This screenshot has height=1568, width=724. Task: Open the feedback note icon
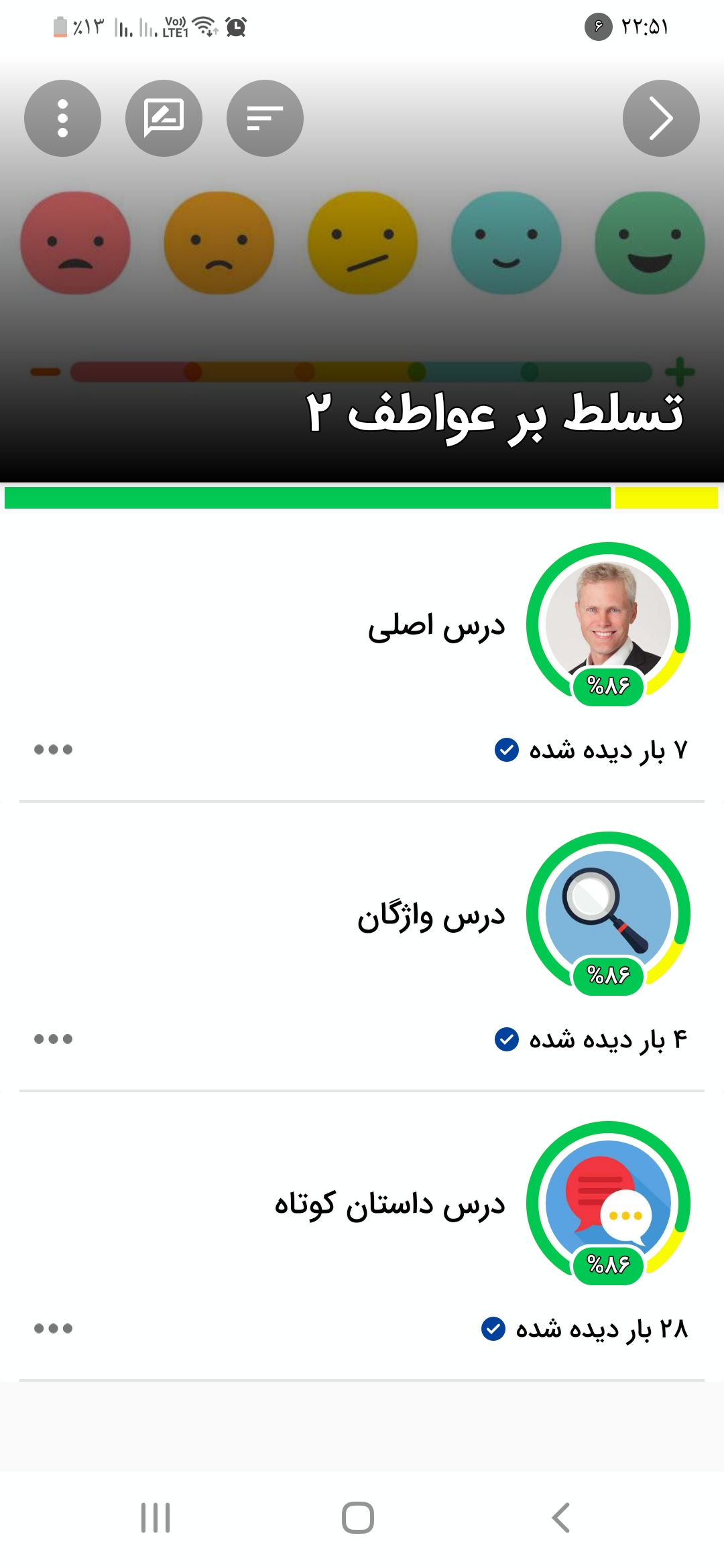point(164,119)
